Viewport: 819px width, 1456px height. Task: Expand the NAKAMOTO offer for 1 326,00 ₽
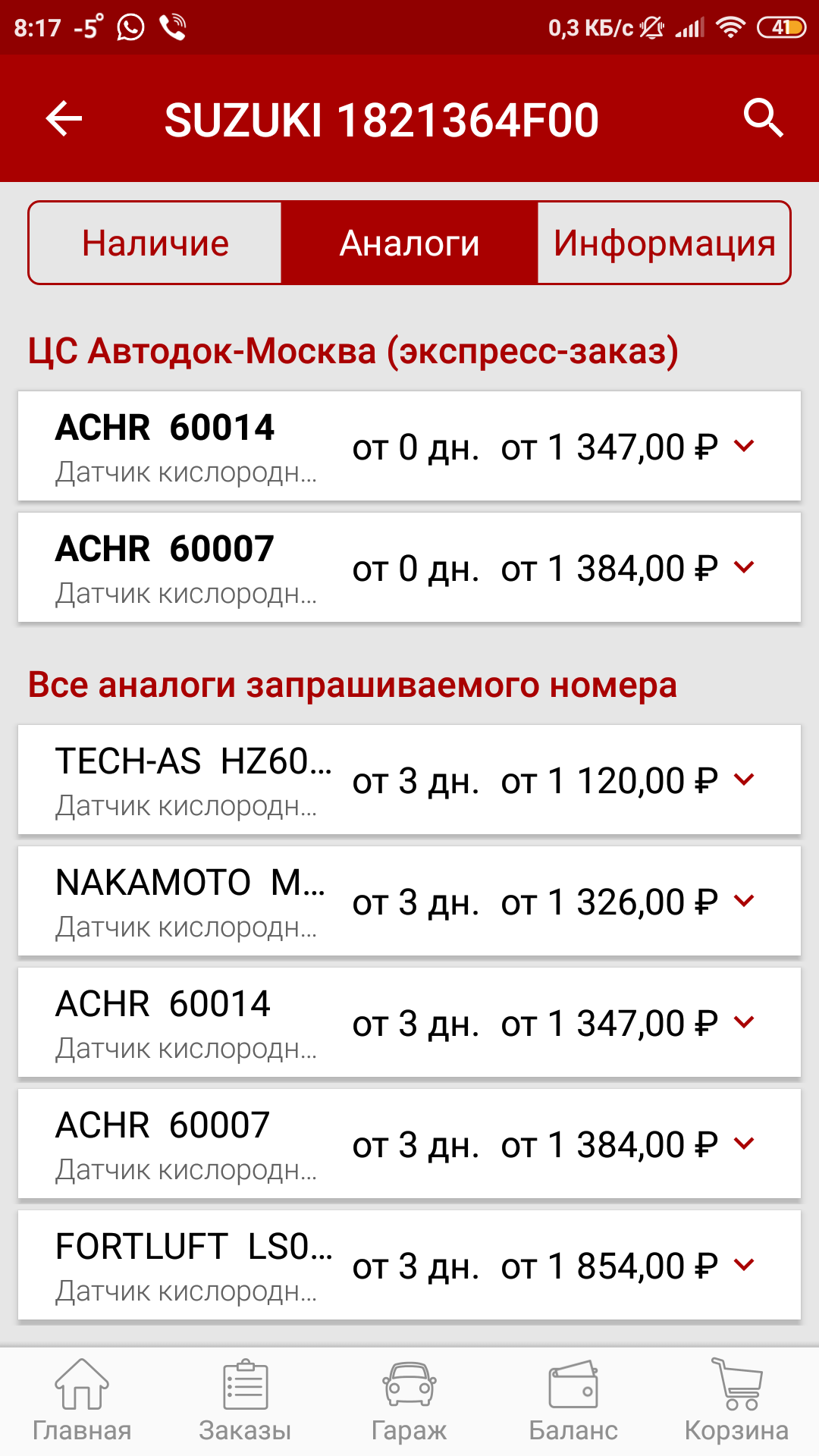pyautogui.click(x=409, y=901)
